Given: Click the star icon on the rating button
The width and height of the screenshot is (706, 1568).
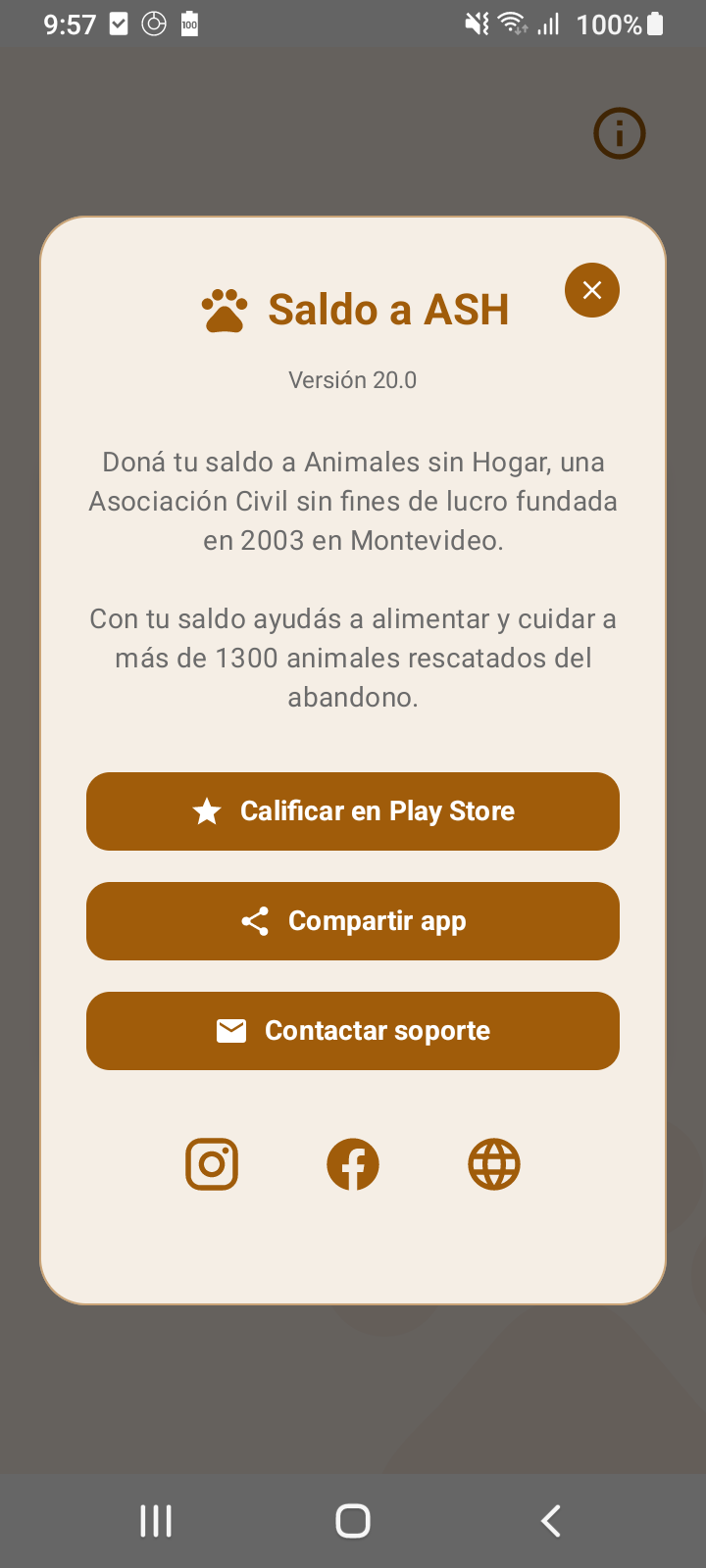Looking at the screenshot, I should [207, 810].
